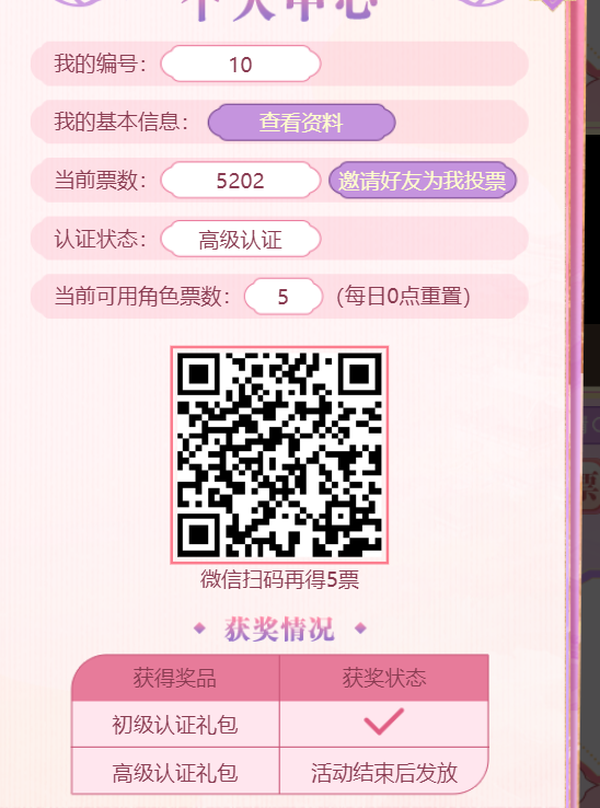This screenshot has width=600, height=808.
Task: Invite friends via 邀请好友为我投票
Action: click(x=422, y=180)
